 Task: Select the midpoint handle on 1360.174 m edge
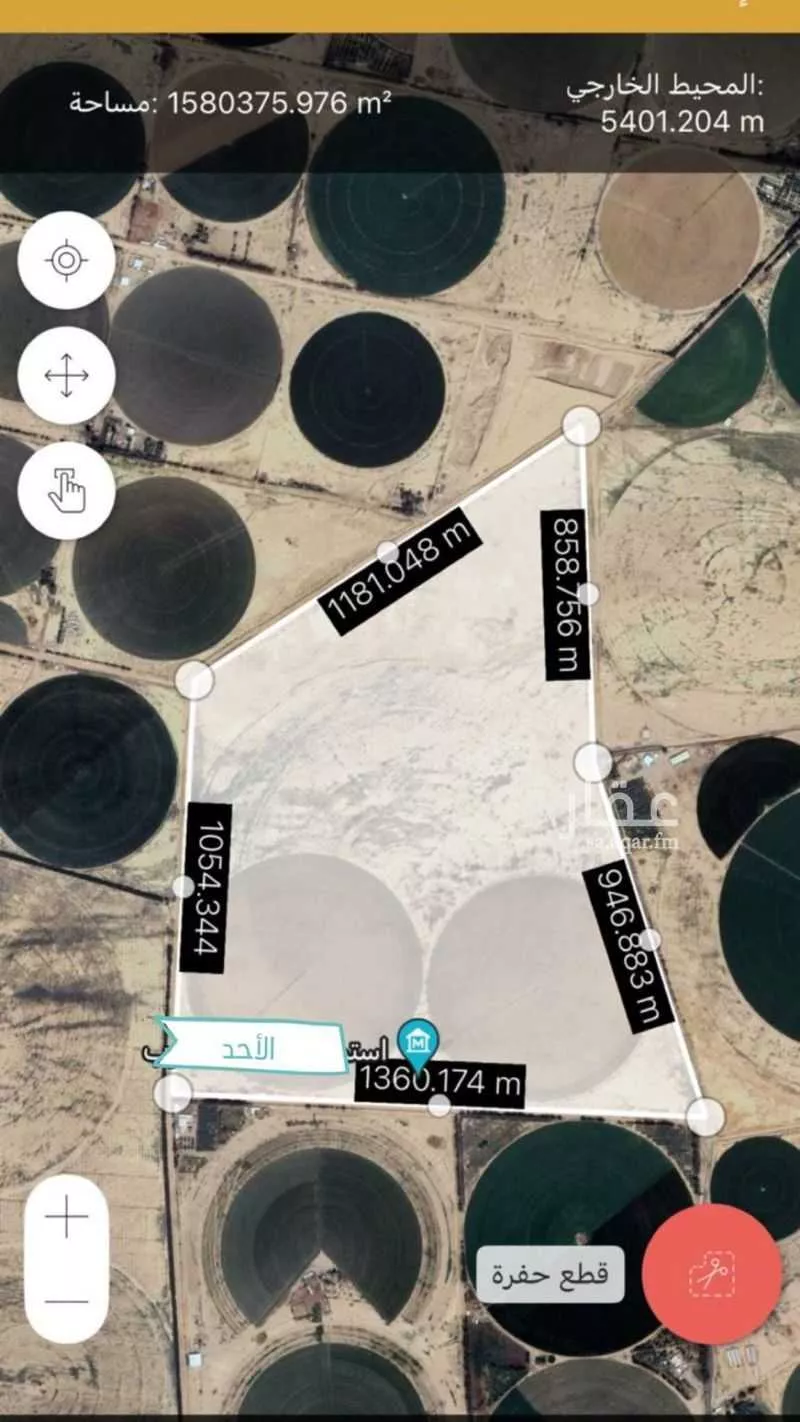click(x=439, y=1105)
